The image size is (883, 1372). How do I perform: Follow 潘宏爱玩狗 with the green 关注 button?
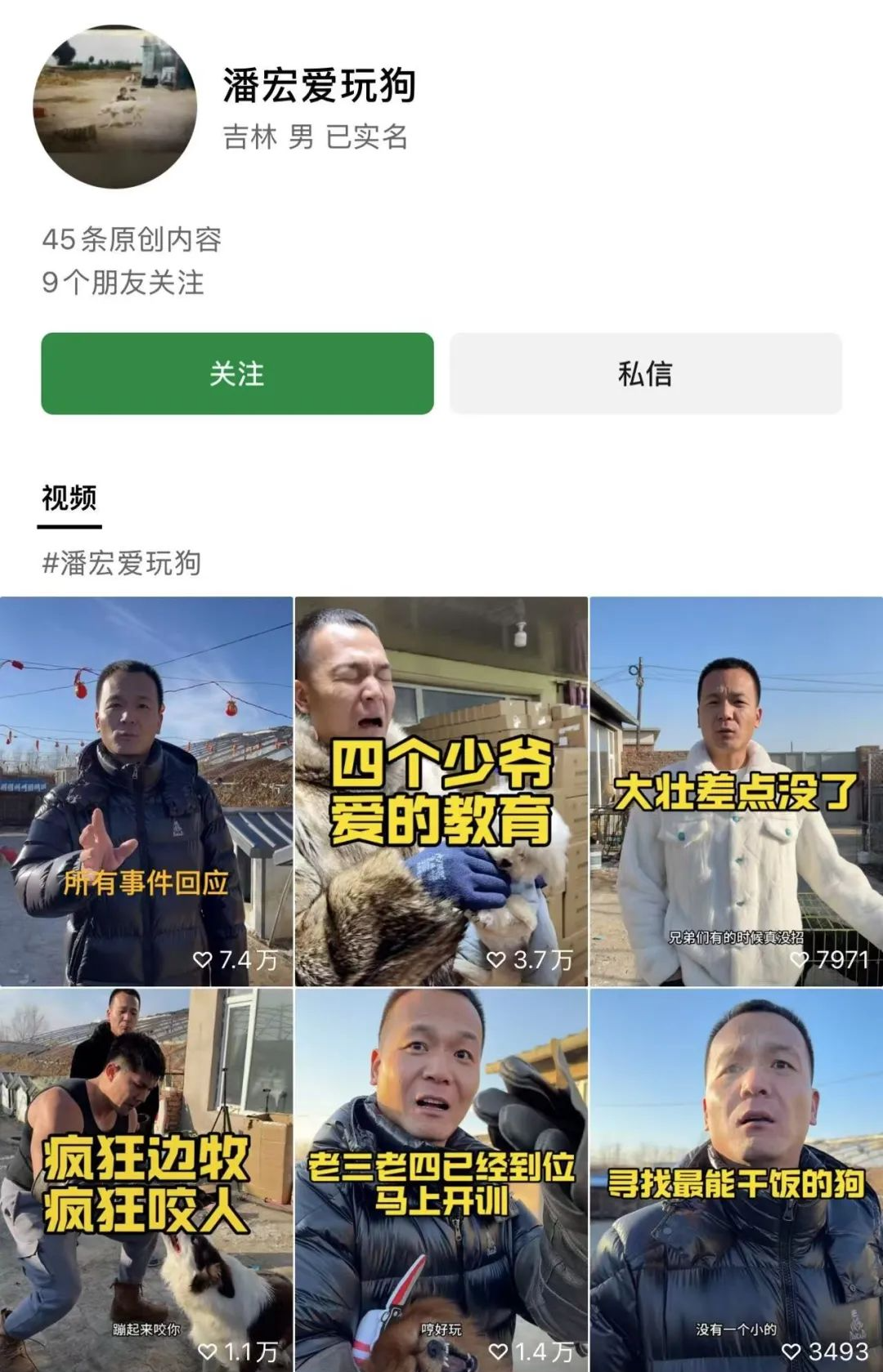(x=237, y=373)
